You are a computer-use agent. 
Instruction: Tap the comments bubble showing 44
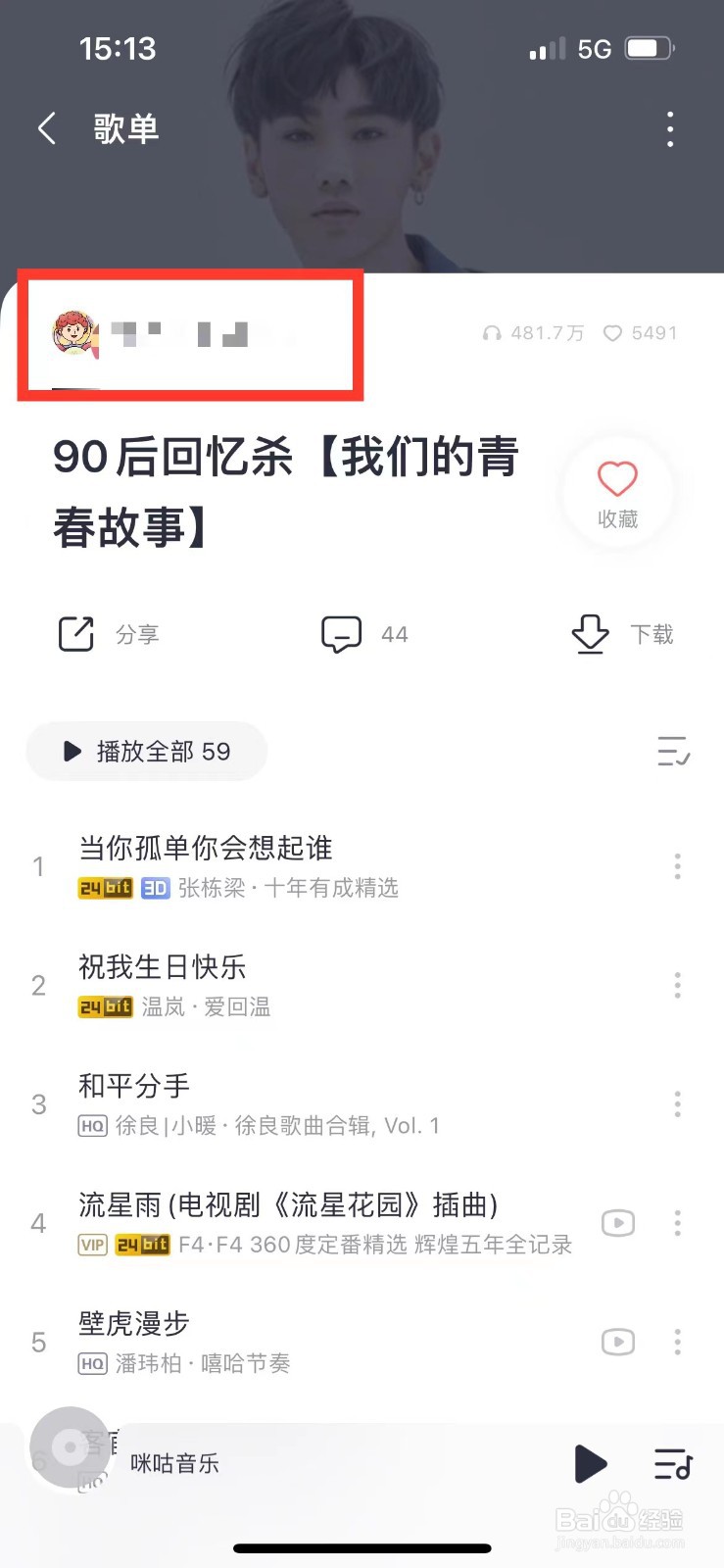[340, 633]
